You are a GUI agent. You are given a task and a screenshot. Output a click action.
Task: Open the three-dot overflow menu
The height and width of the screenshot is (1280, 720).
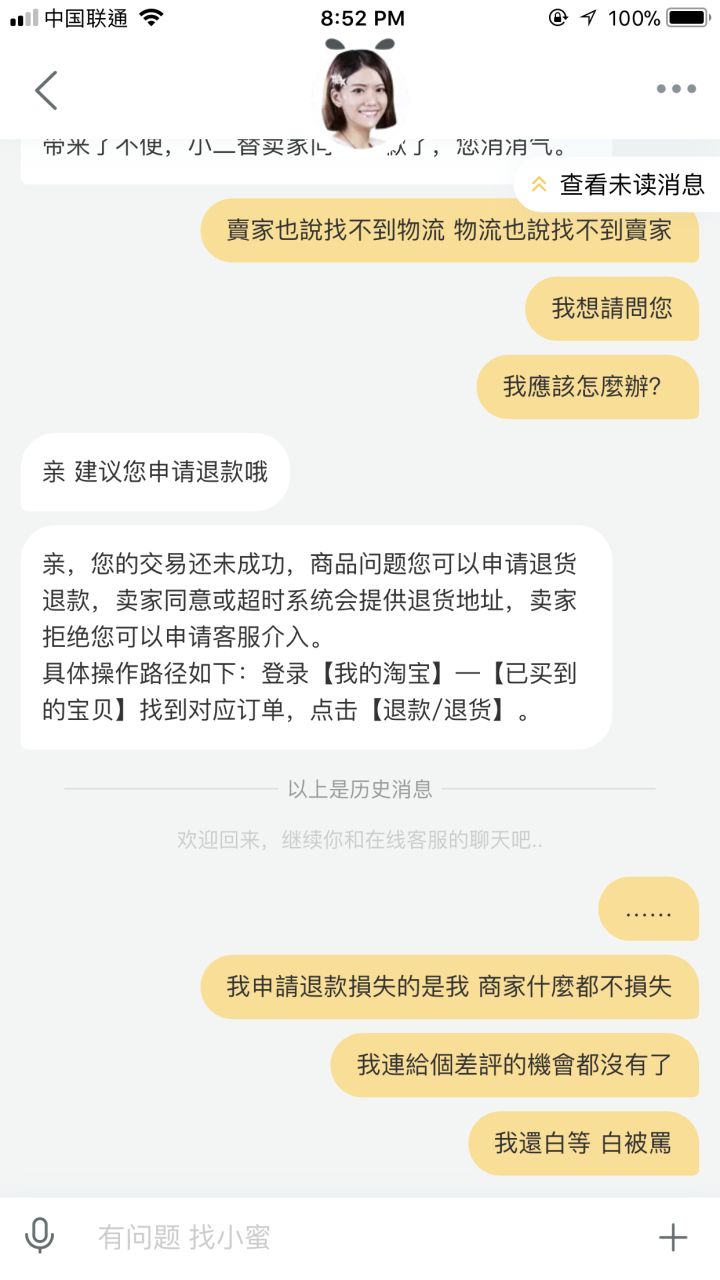coord(676,89)
